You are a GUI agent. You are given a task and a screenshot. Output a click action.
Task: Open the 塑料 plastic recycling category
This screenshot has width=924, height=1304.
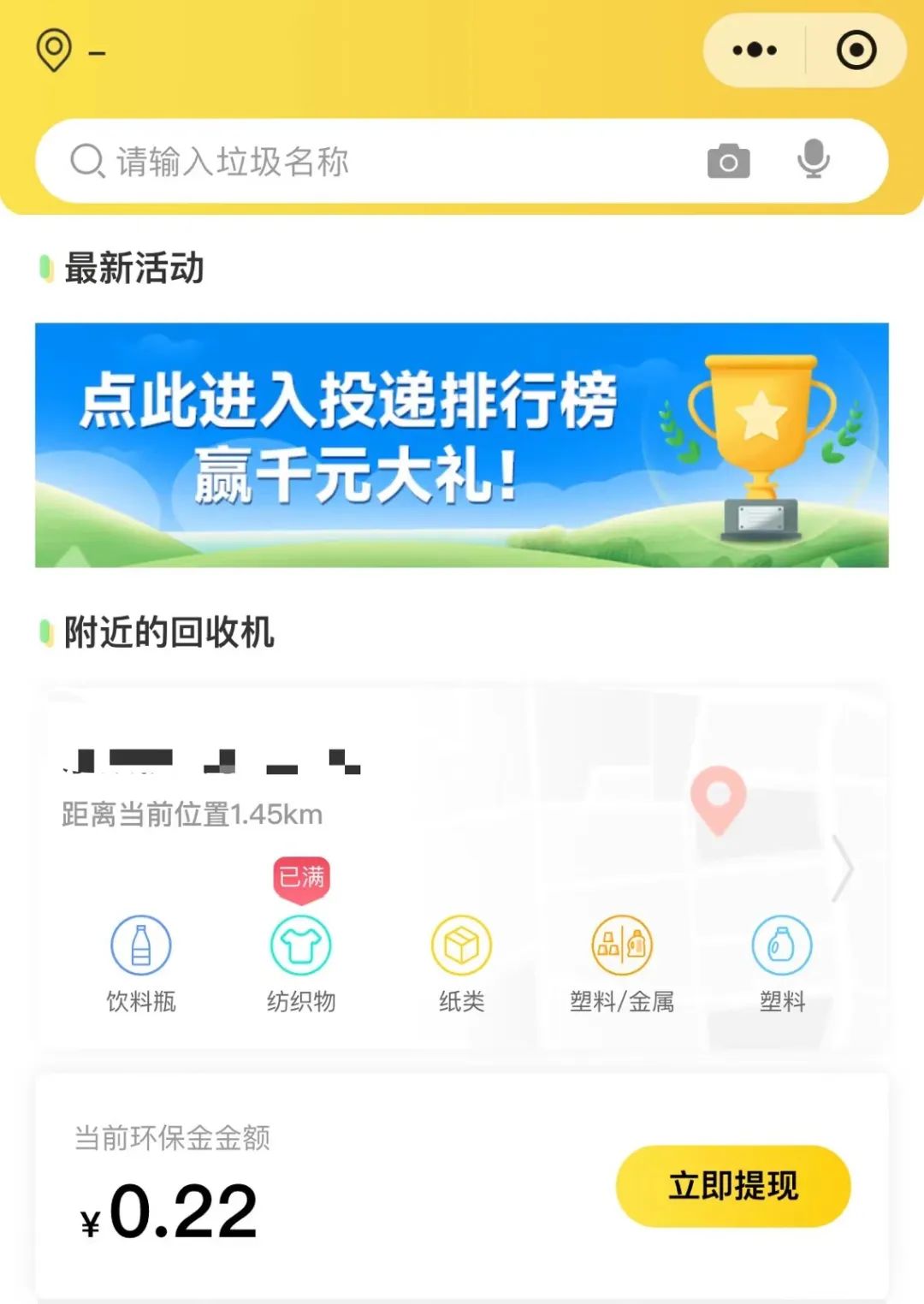781,945
